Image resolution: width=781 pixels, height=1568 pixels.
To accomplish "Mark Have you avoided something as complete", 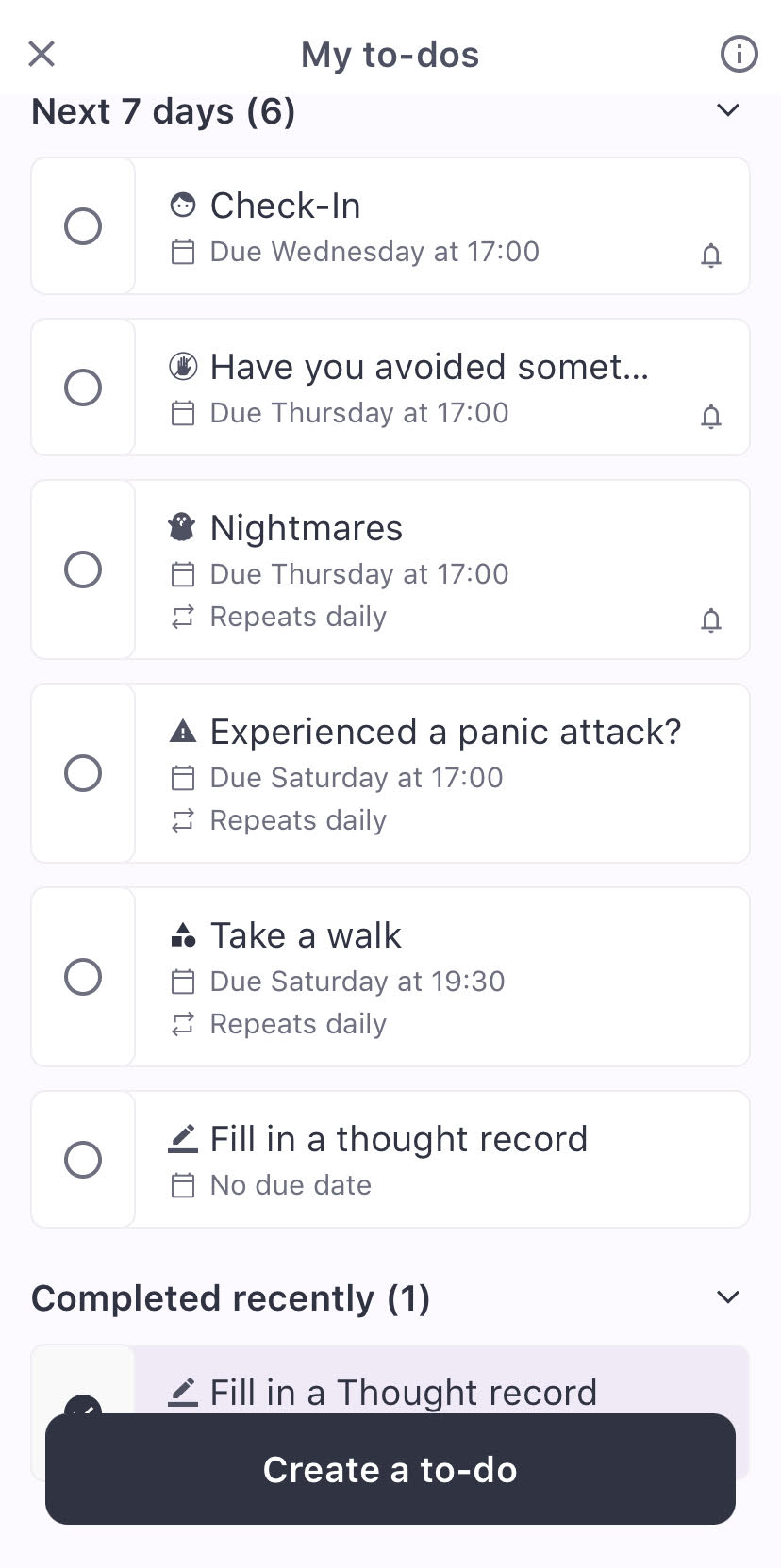I will pos(83,388).
